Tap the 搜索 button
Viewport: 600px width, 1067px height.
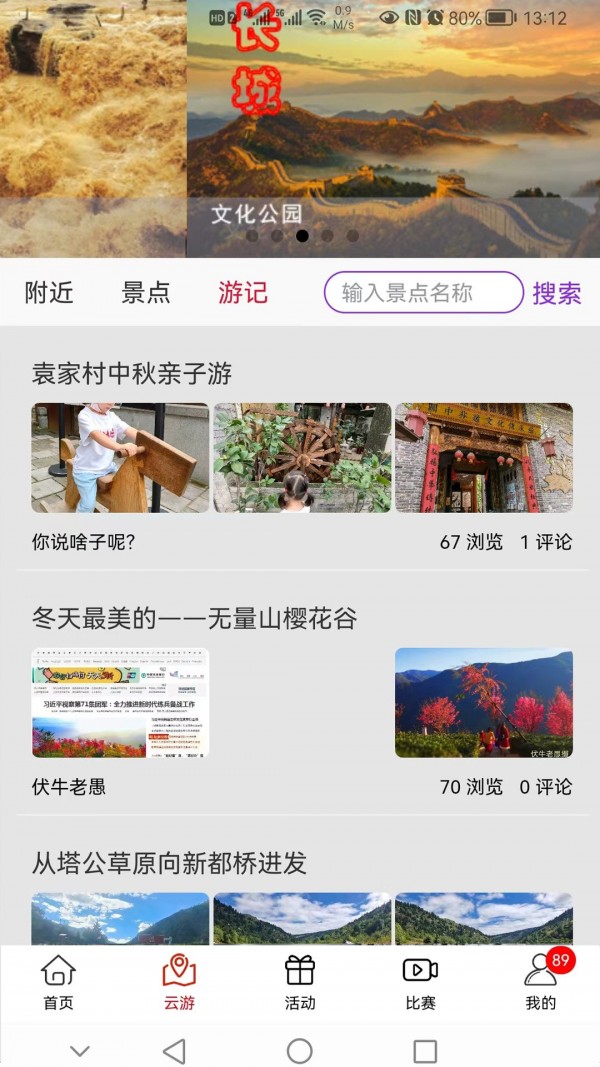tap(557, 293)
